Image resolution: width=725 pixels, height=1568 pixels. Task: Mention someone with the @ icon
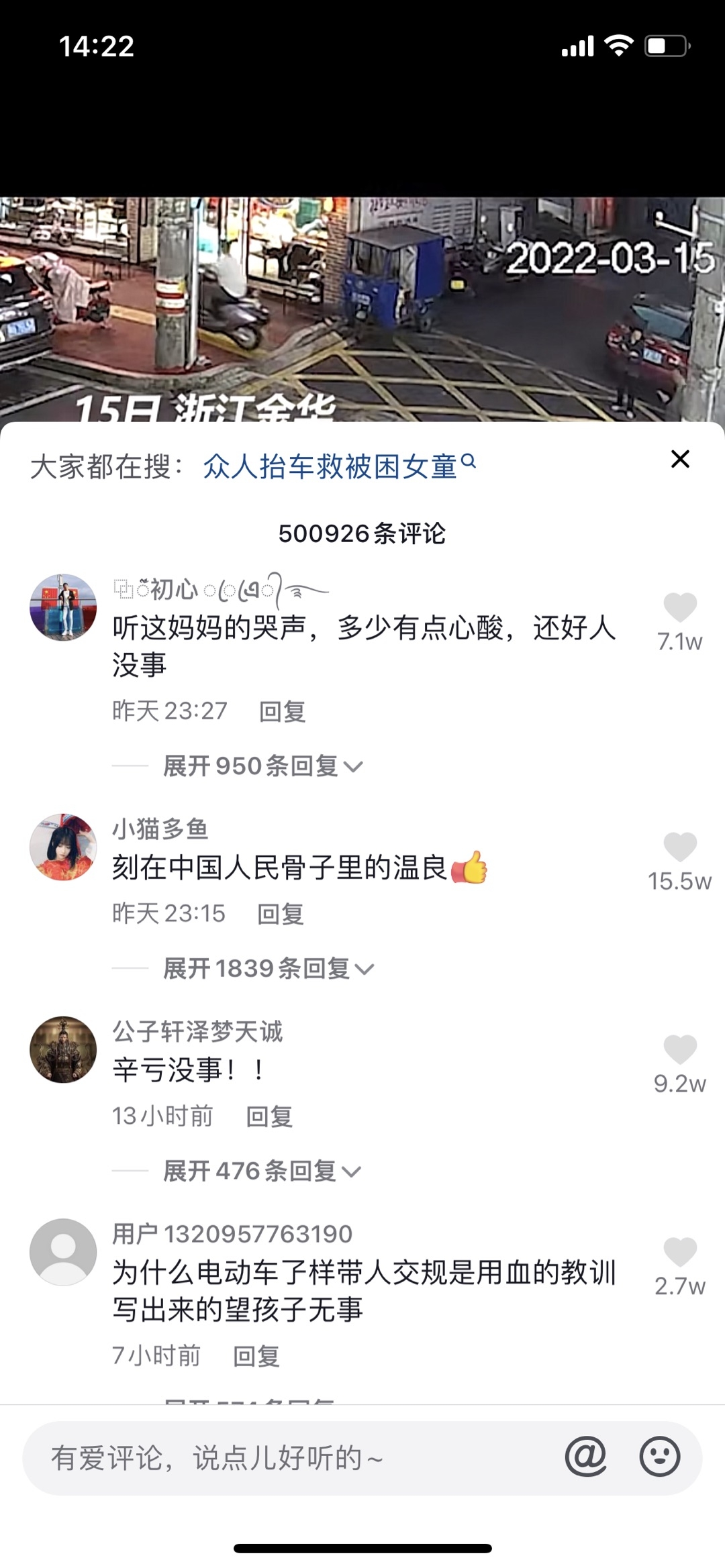tap(585, 1457)
